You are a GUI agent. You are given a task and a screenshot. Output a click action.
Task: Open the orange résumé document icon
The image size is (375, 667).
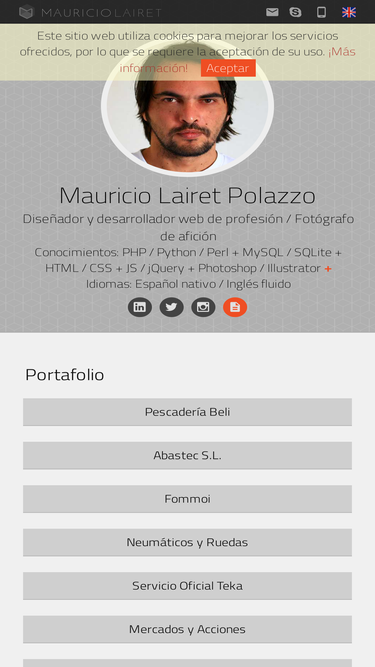tap(235, 307)
